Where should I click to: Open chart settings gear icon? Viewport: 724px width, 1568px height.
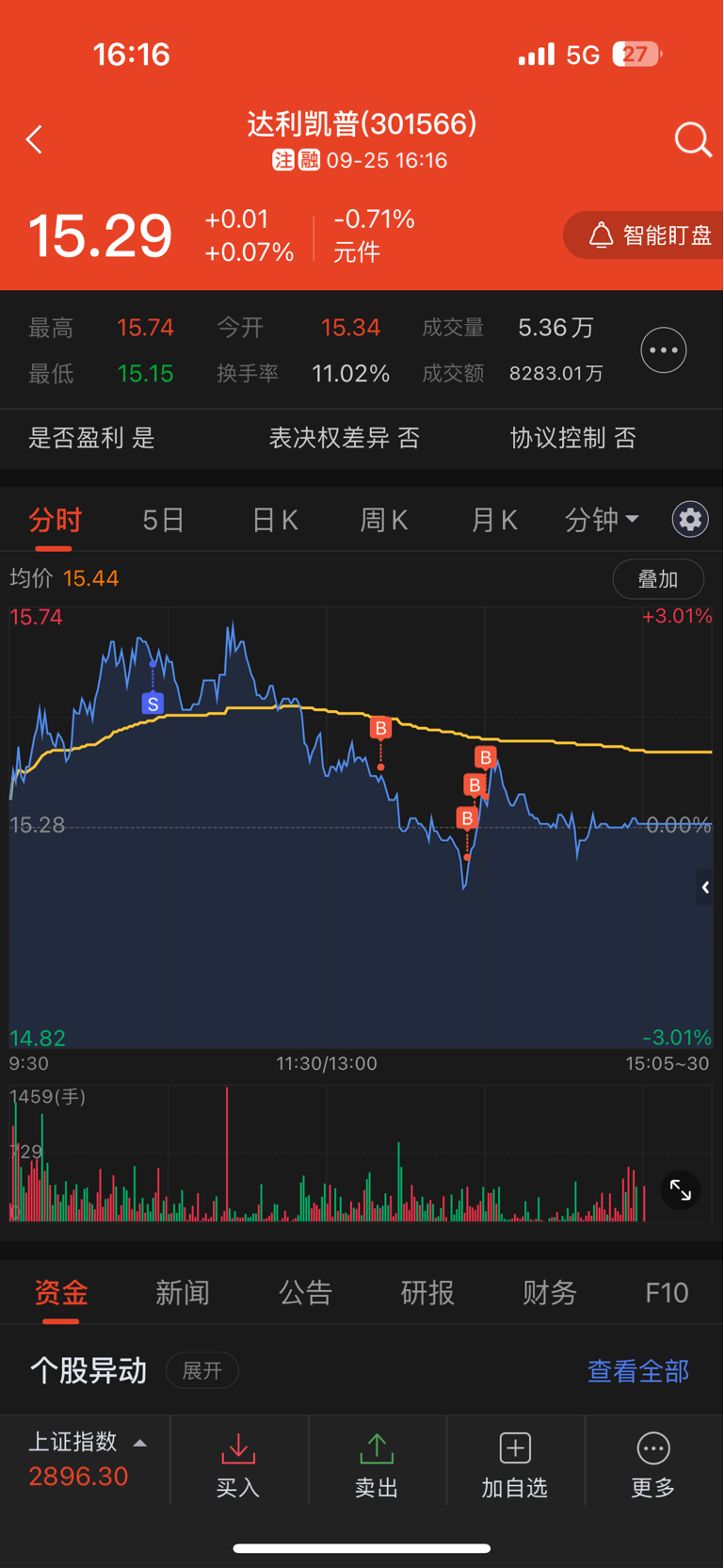click(x=690, y=520)
